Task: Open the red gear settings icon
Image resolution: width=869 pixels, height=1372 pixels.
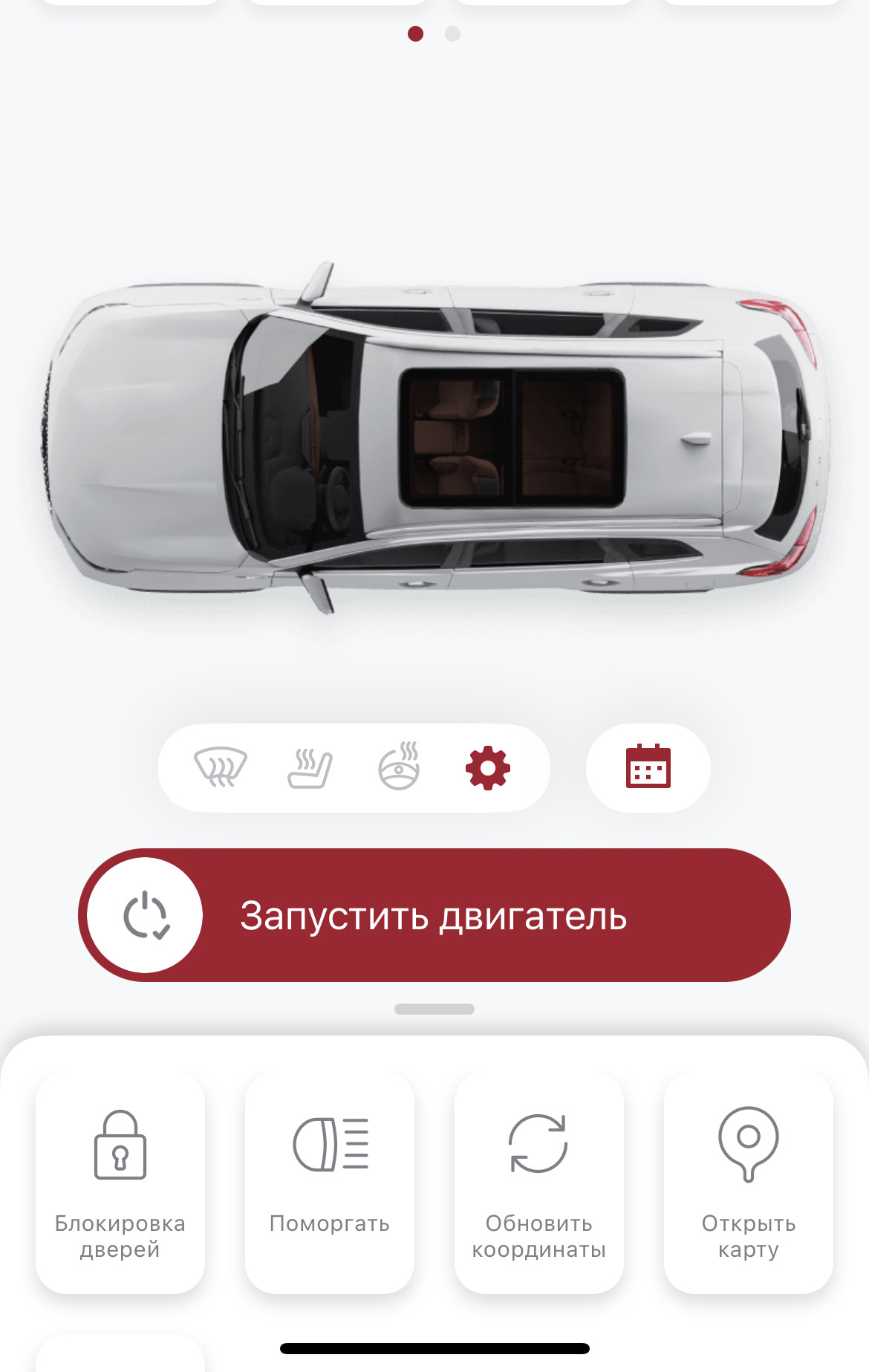Action: click(x=488, y=768)
